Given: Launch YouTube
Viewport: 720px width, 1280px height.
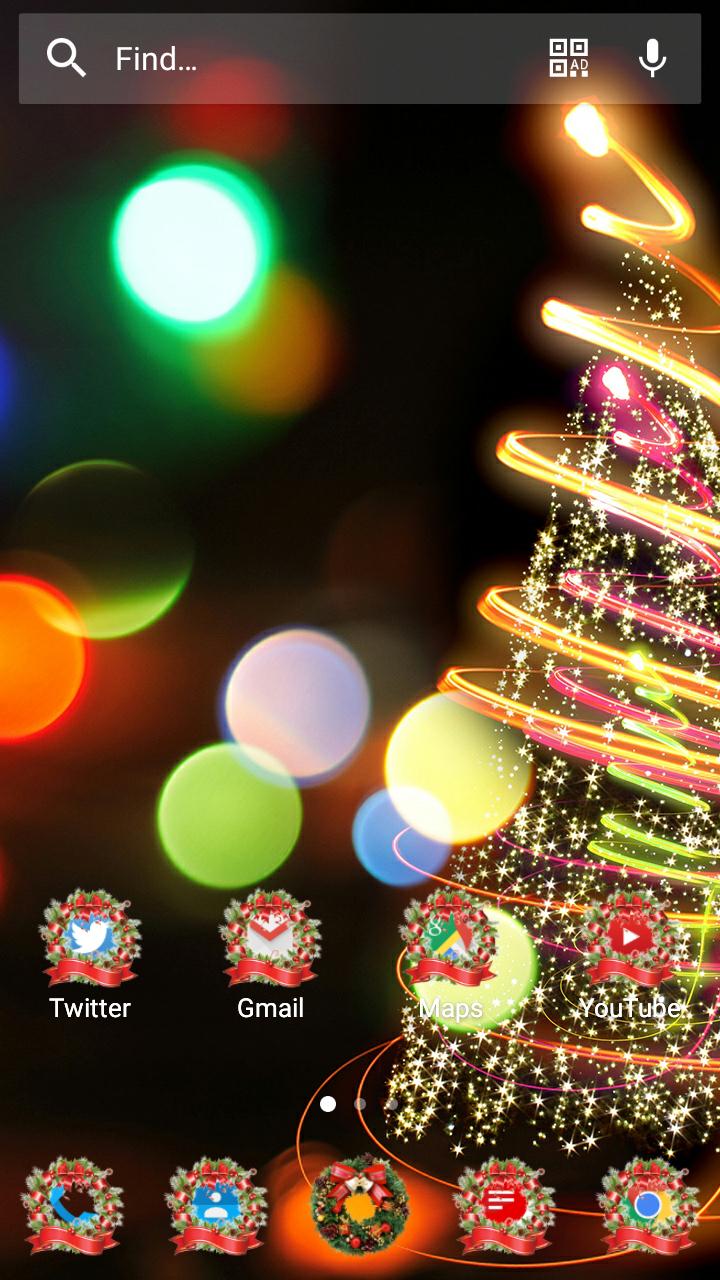Looking at the screenshot, I should pyautogui.click(x=630, y=940).
